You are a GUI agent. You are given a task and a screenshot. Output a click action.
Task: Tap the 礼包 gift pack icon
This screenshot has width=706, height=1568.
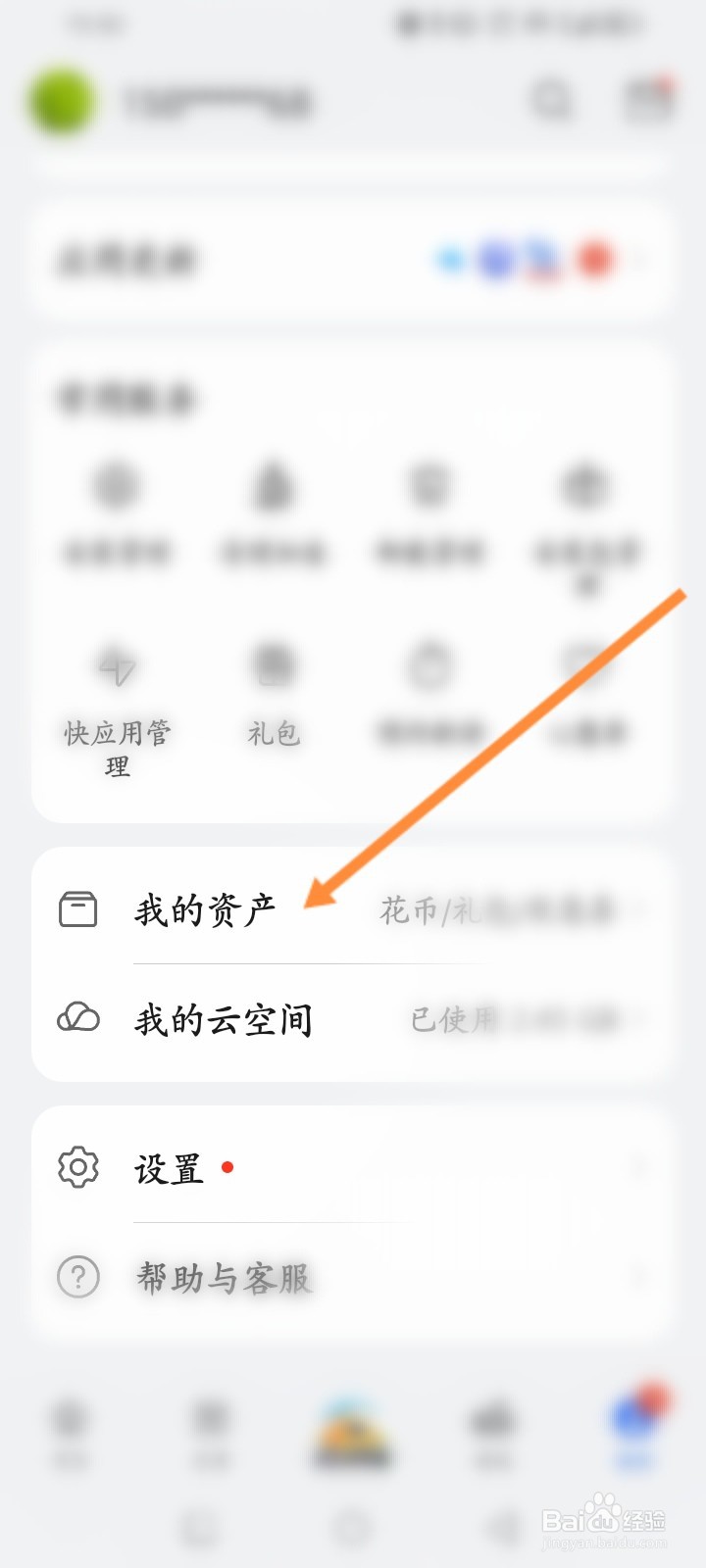[275, 666]
